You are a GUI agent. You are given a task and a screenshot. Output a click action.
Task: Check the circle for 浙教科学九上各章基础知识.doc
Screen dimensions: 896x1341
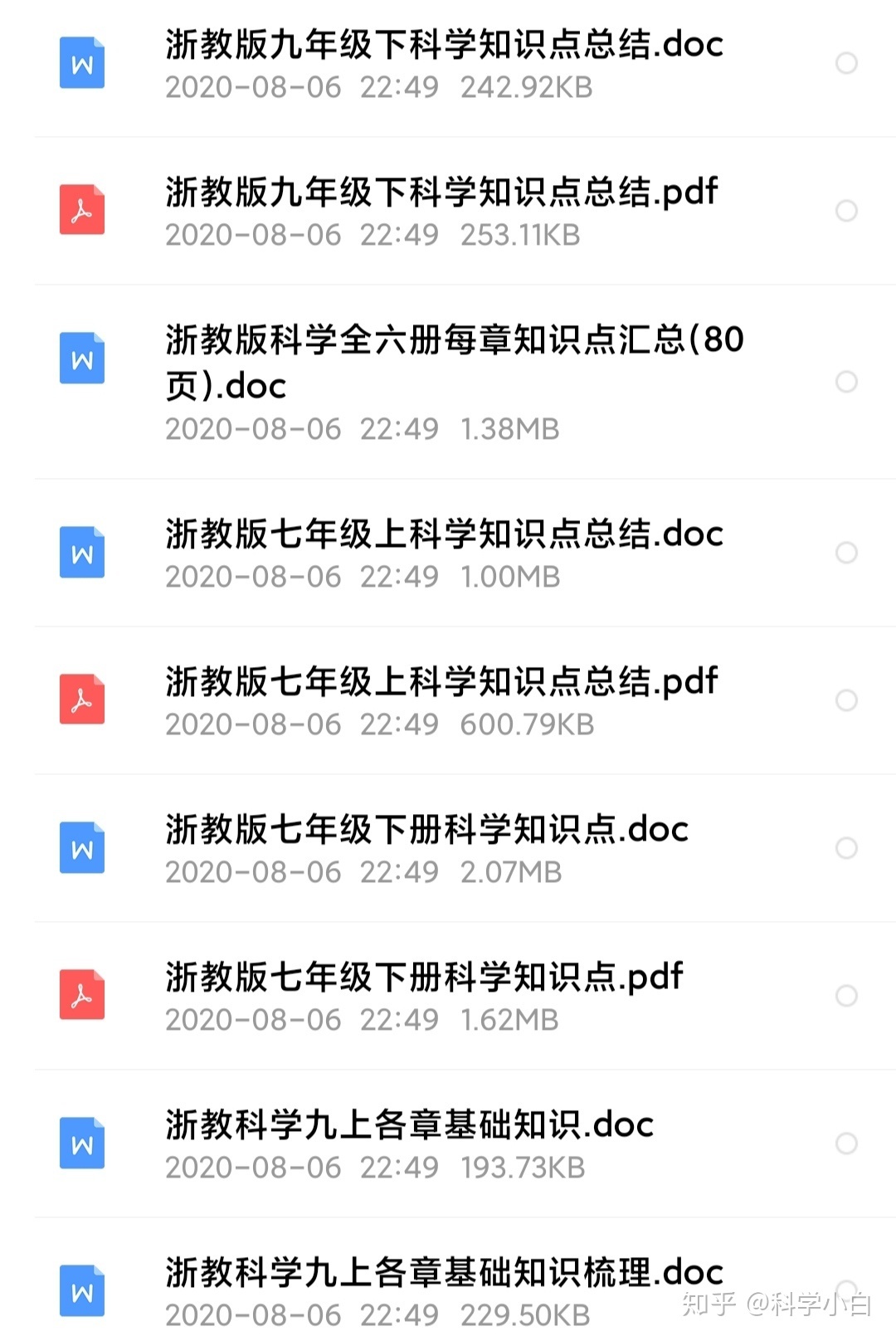pos(846,1144)
